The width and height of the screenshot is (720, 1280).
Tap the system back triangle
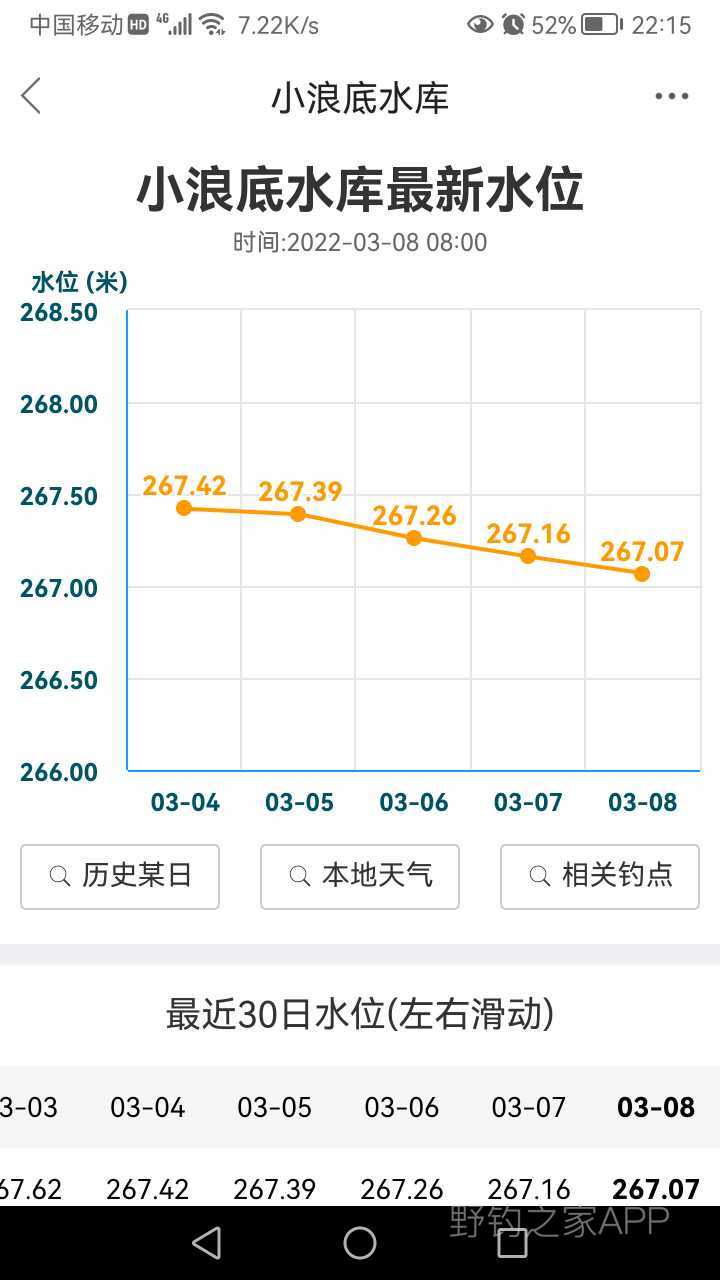click(x=207, y=1243)
